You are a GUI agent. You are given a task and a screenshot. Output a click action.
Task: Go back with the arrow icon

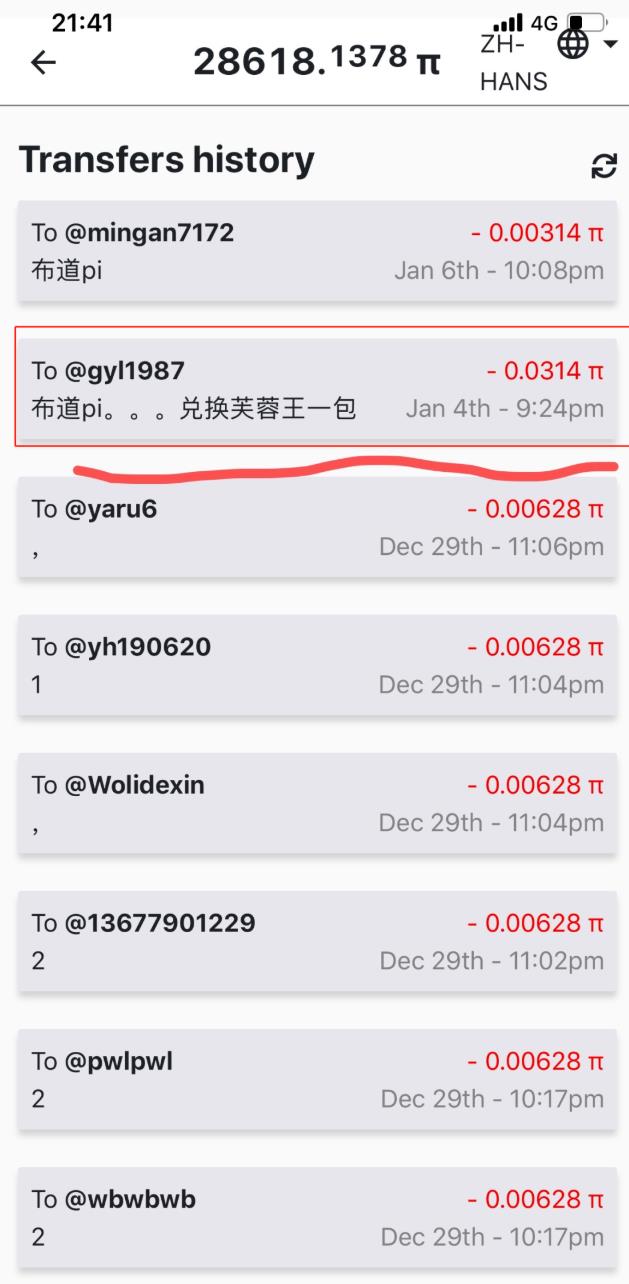point(43,63)
